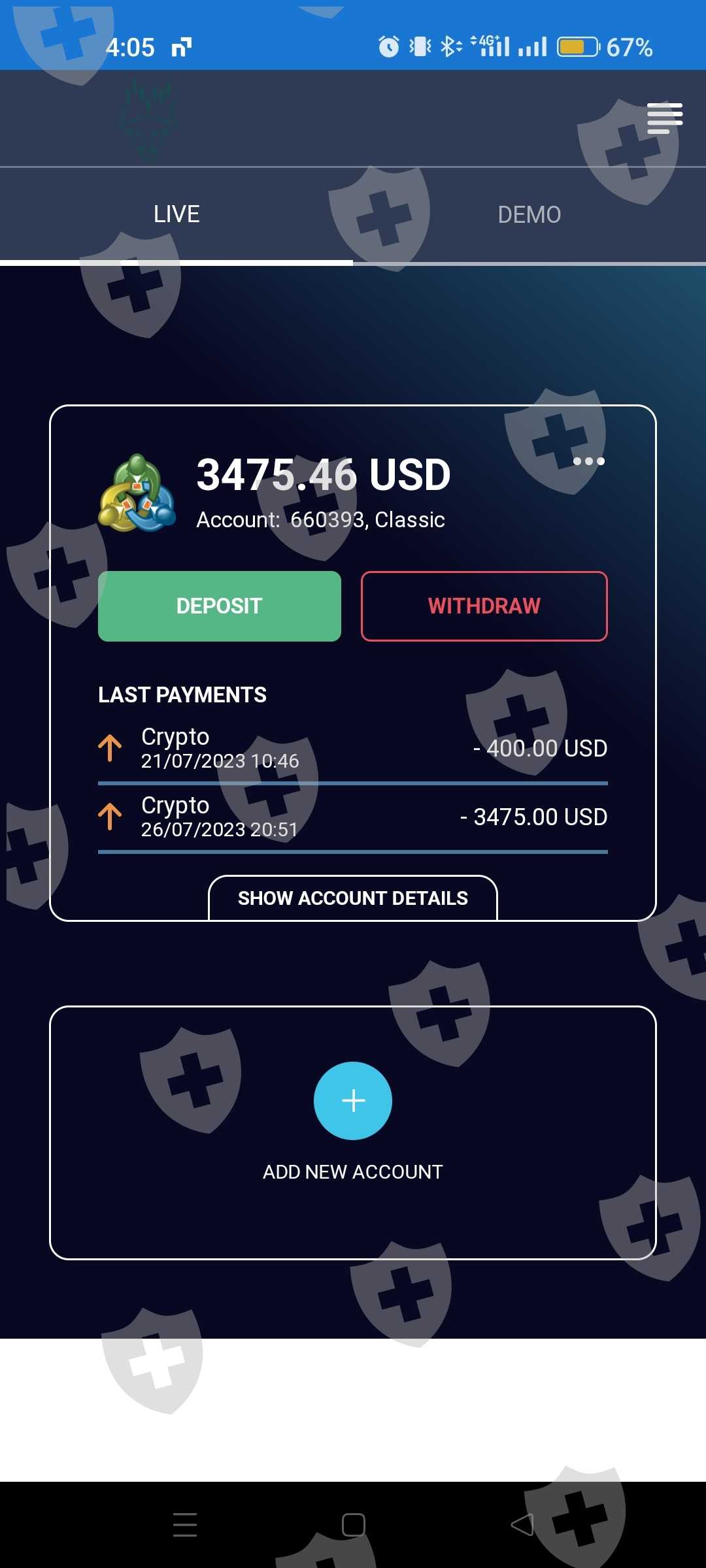This screenshot has height=1568, width=706.
Task: Go back with the system back button
Action: 522,1525
